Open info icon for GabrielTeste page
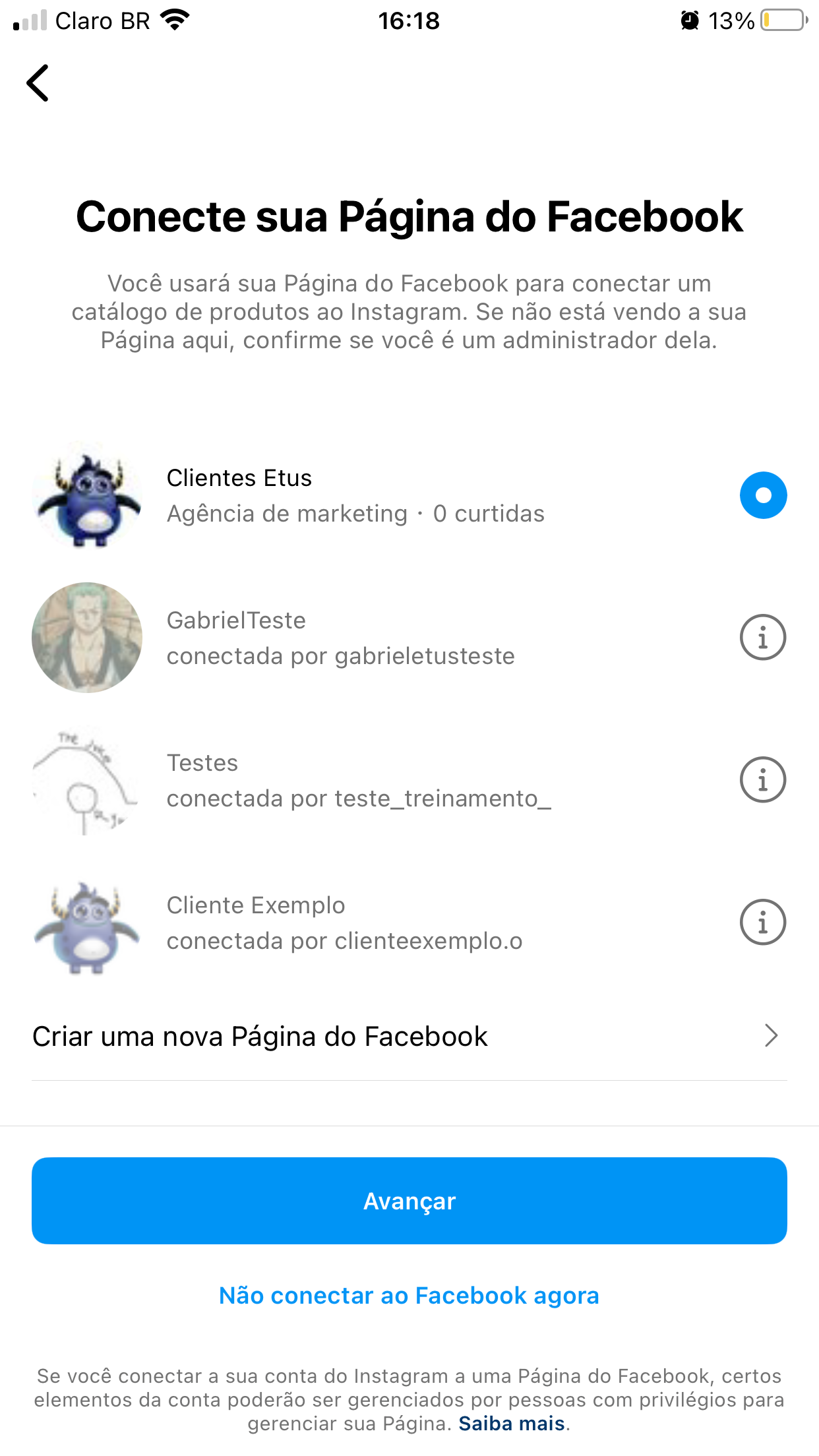The width and height of the screenshot is (819, 1456). [763, 638]
